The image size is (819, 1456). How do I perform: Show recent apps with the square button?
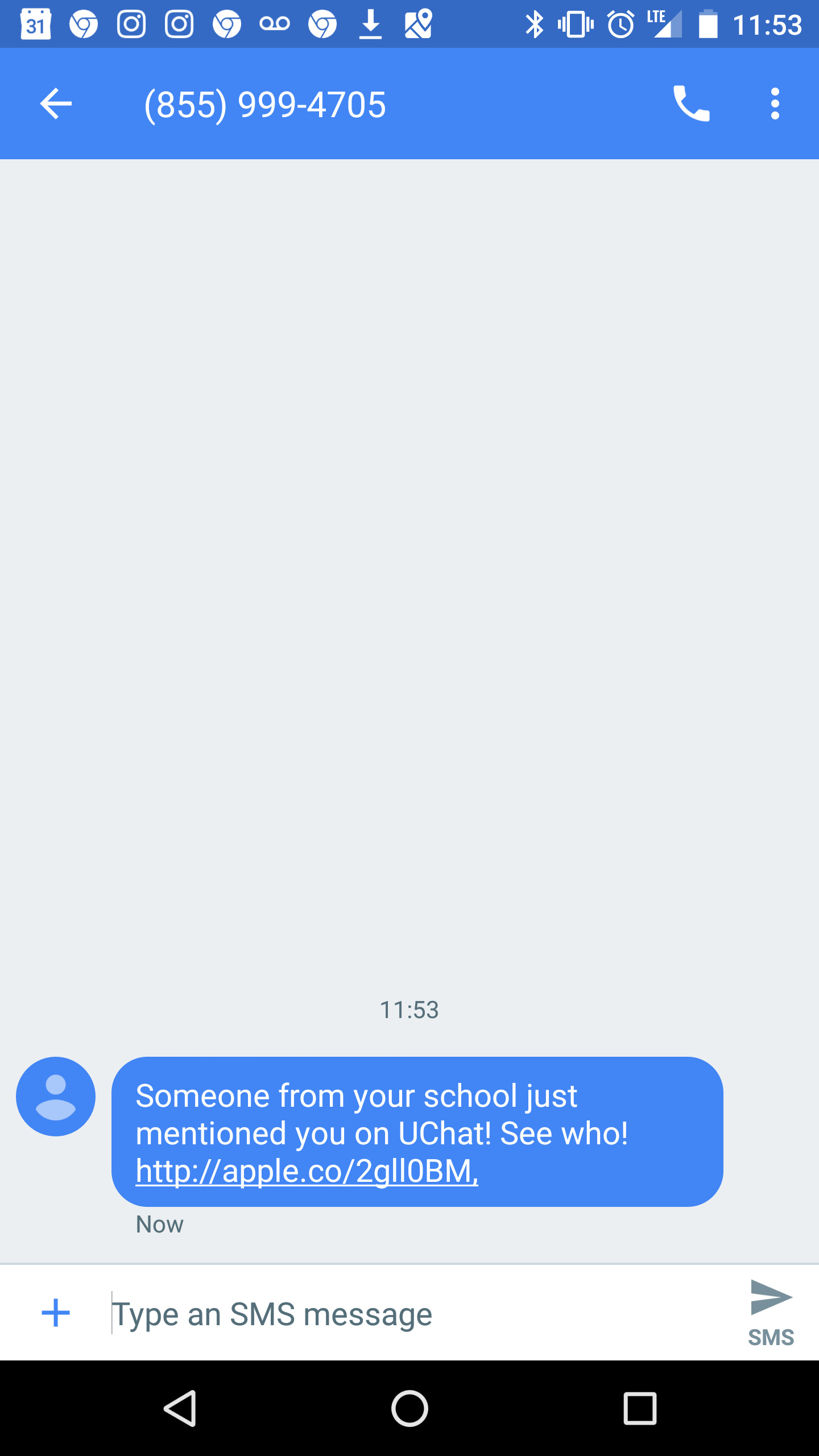pyautogui.click(x=640, y=1408)
